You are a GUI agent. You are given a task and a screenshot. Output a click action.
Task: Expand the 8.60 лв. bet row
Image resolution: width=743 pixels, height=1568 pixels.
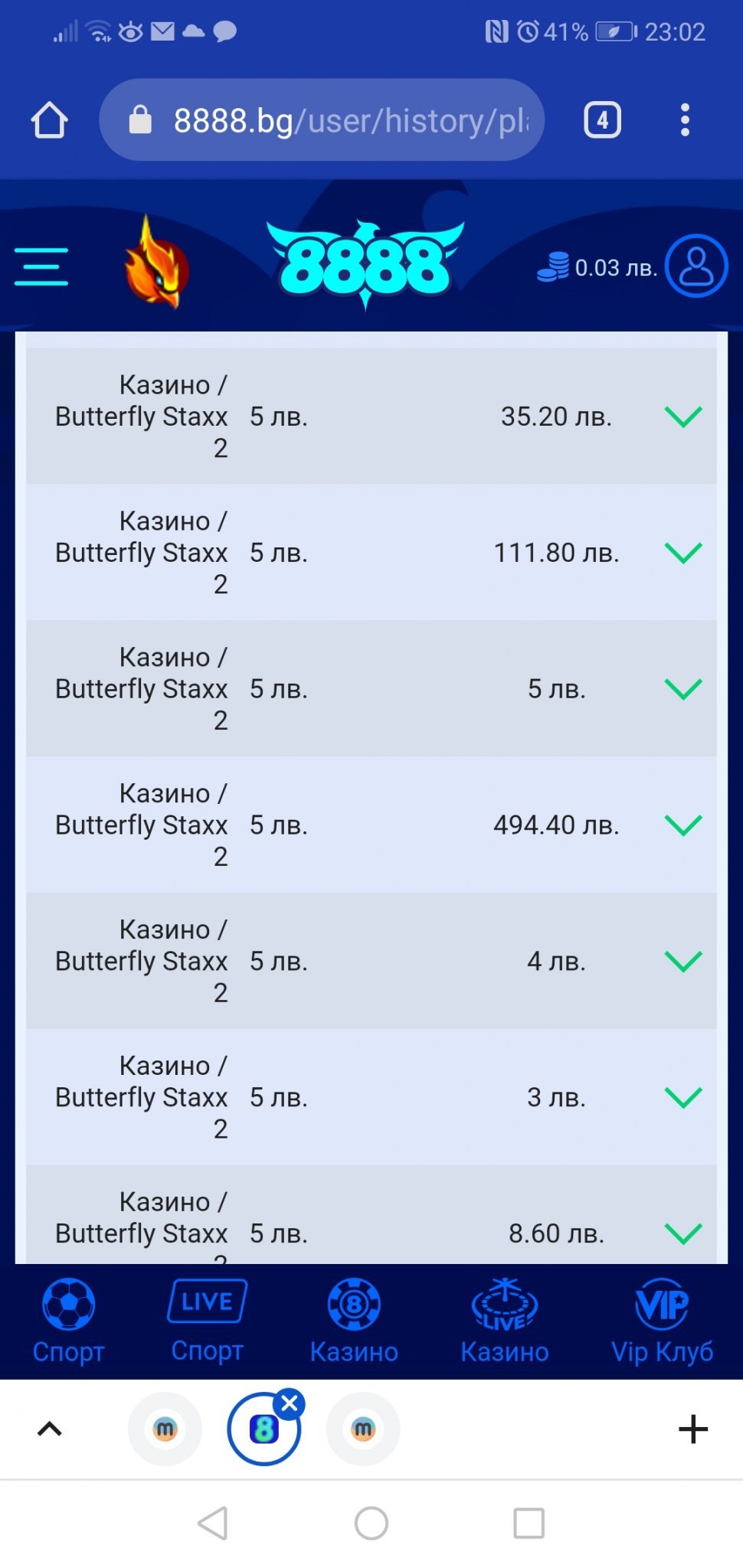683,1233
